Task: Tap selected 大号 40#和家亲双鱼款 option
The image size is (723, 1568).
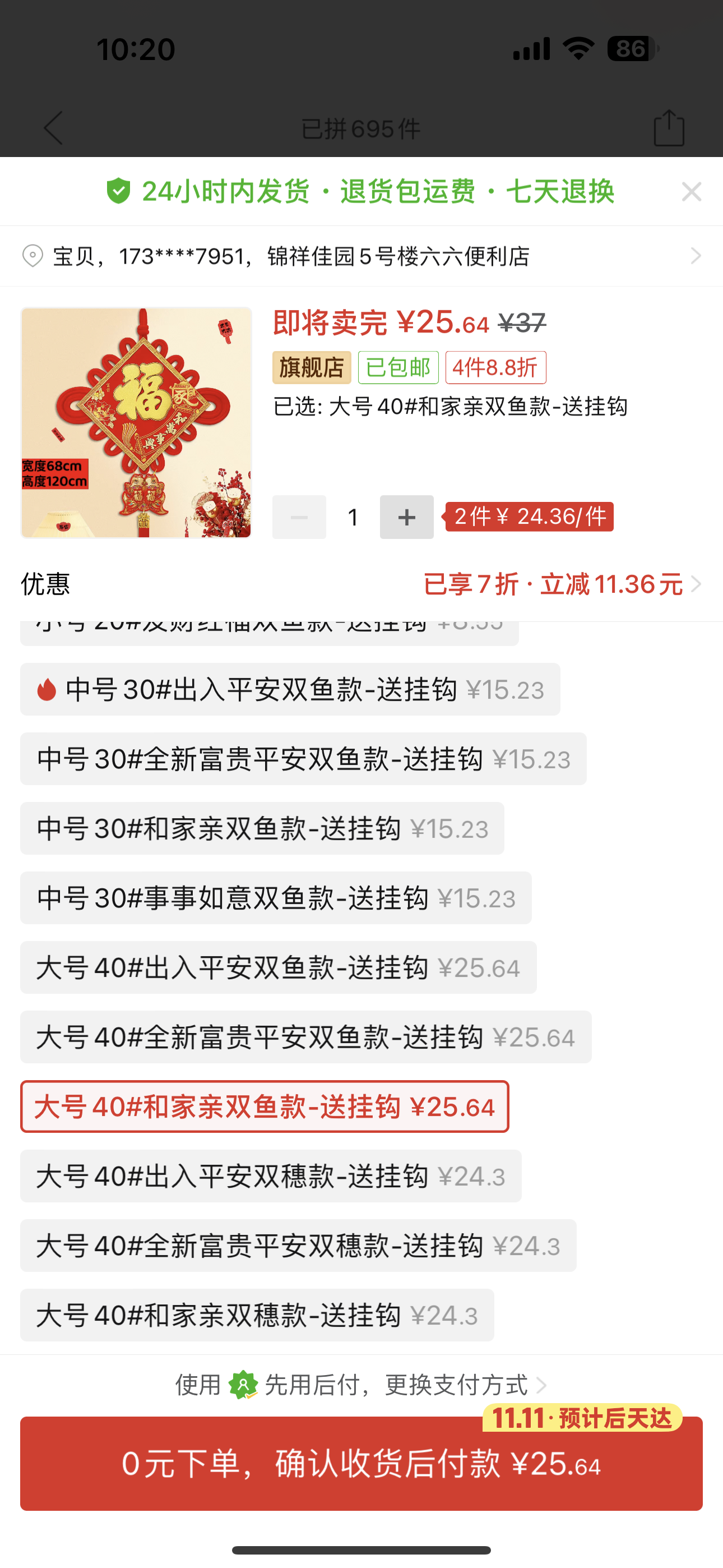Action: pyautogui.click(x=264, y=1106)
